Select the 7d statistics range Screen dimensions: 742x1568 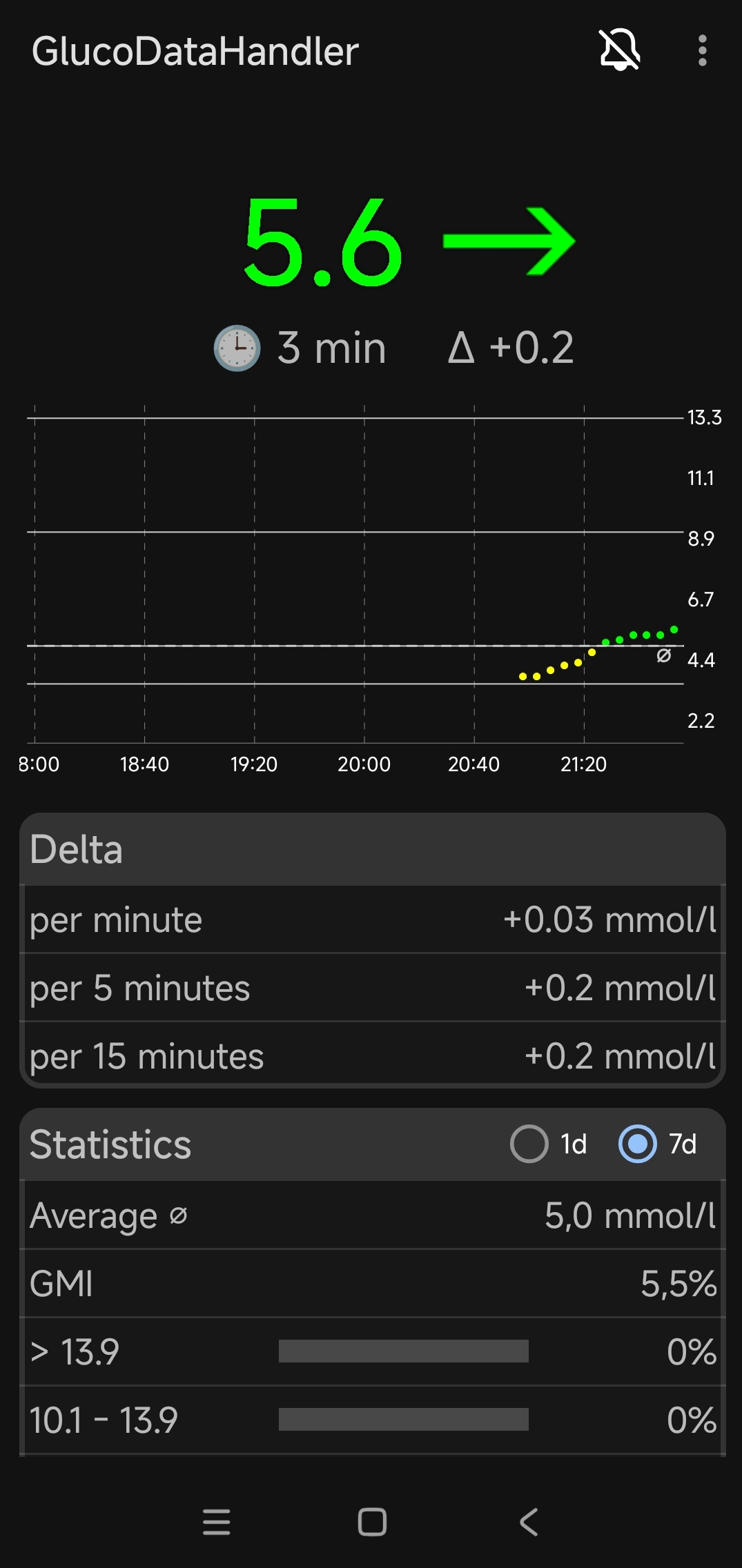click(x=638, y=1144)
